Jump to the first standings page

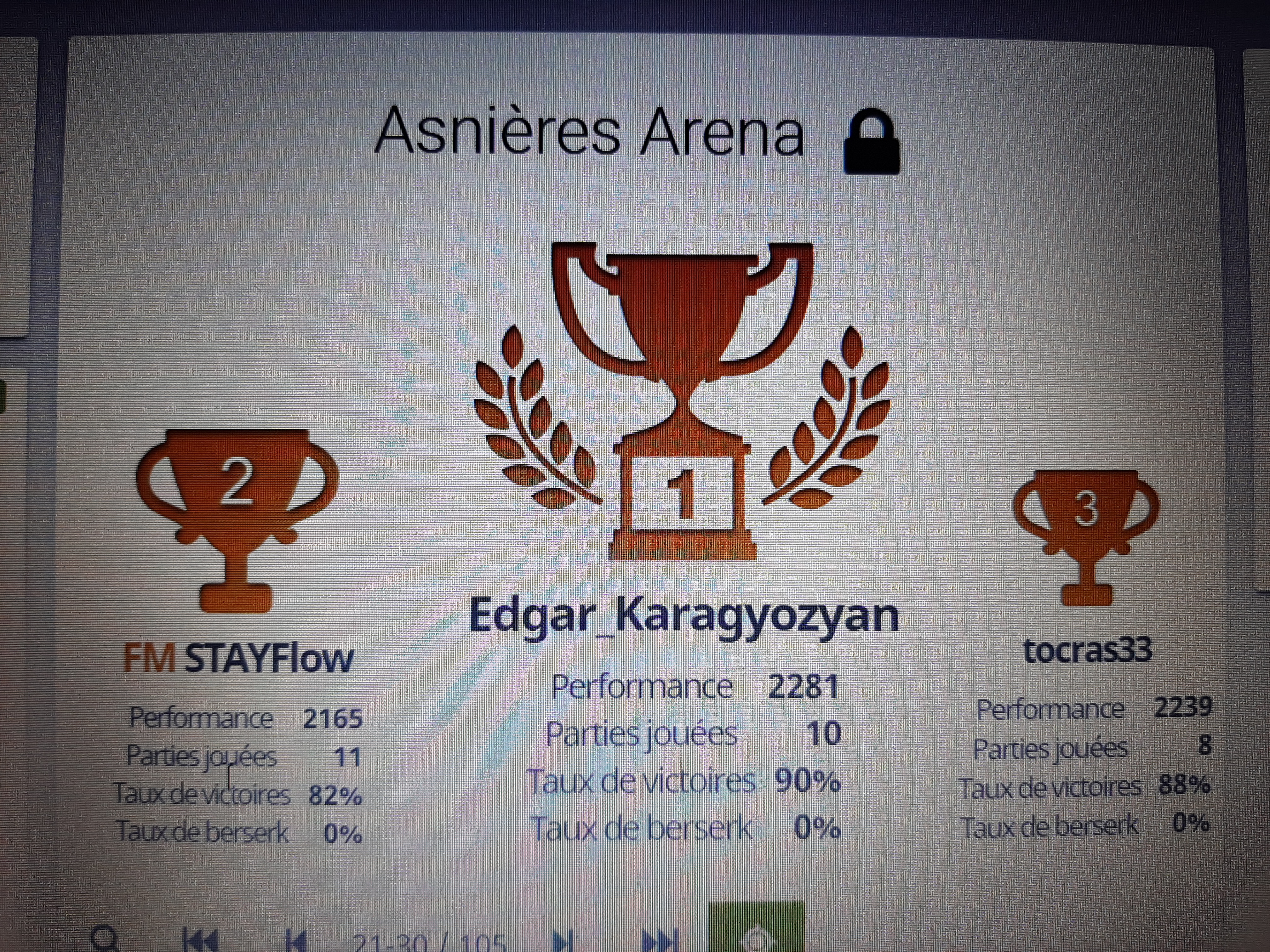tap(200, 941)
